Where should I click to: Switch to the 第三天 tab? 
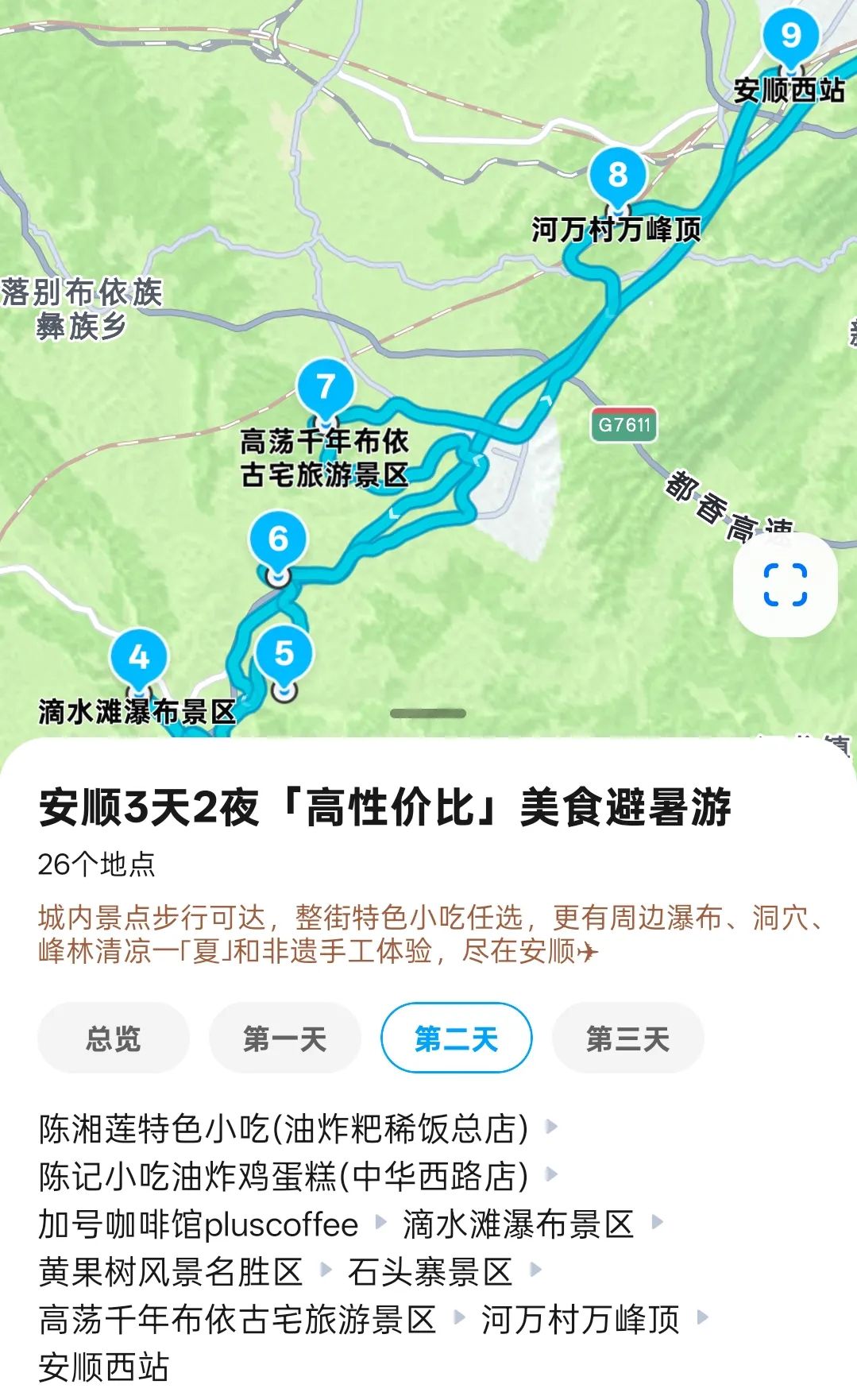point(627,1038)
